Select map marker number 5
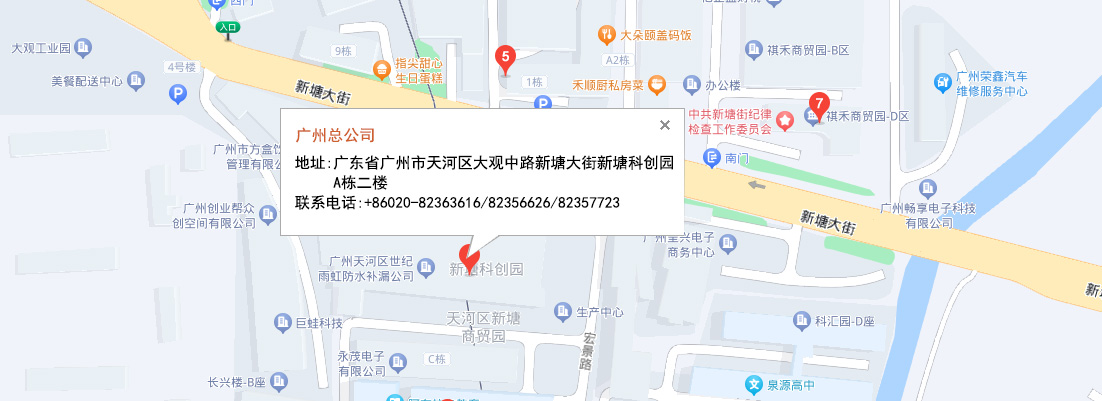Image resolution: width=1102 pixels, height=401 pixels. point(506,59)
